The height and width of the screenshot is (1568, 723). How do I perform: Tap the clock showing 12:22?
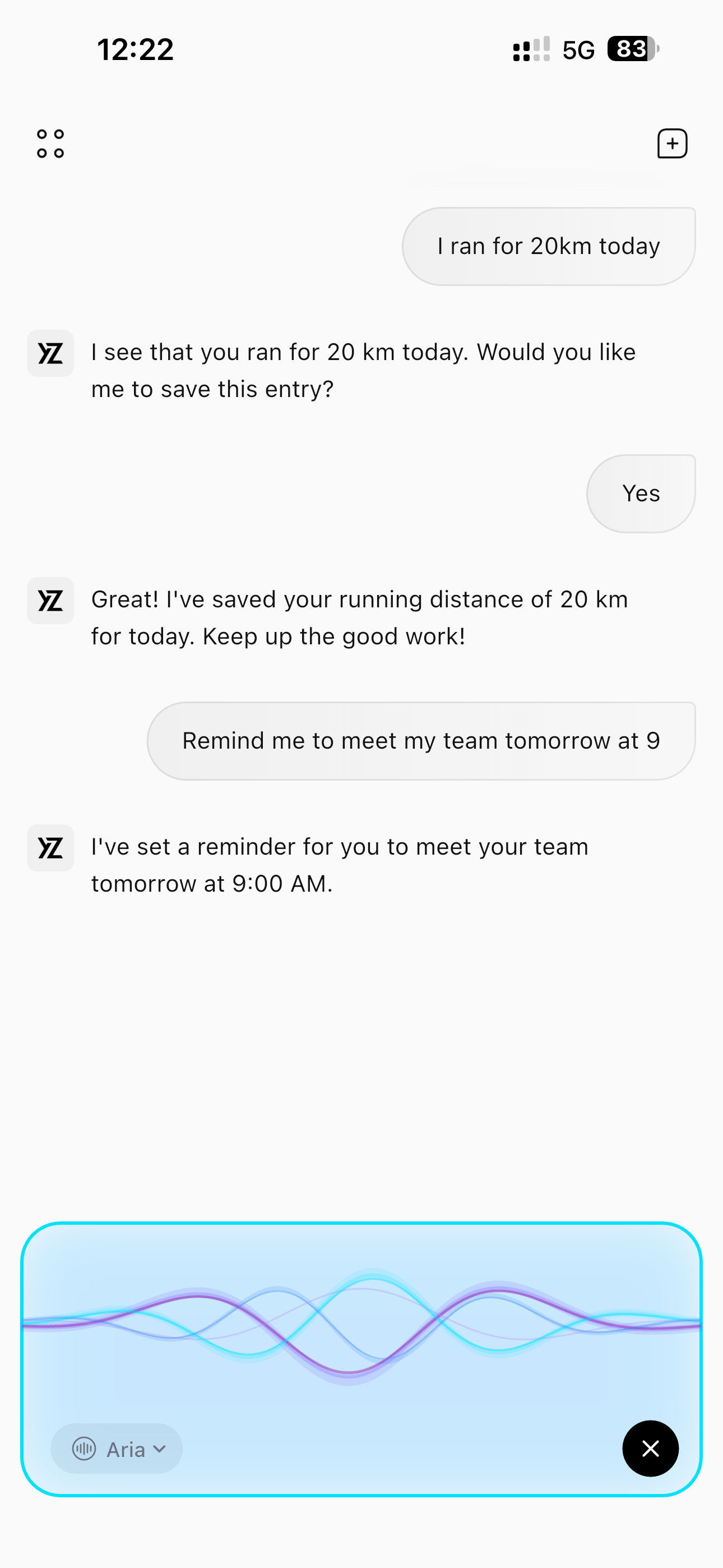136,49
